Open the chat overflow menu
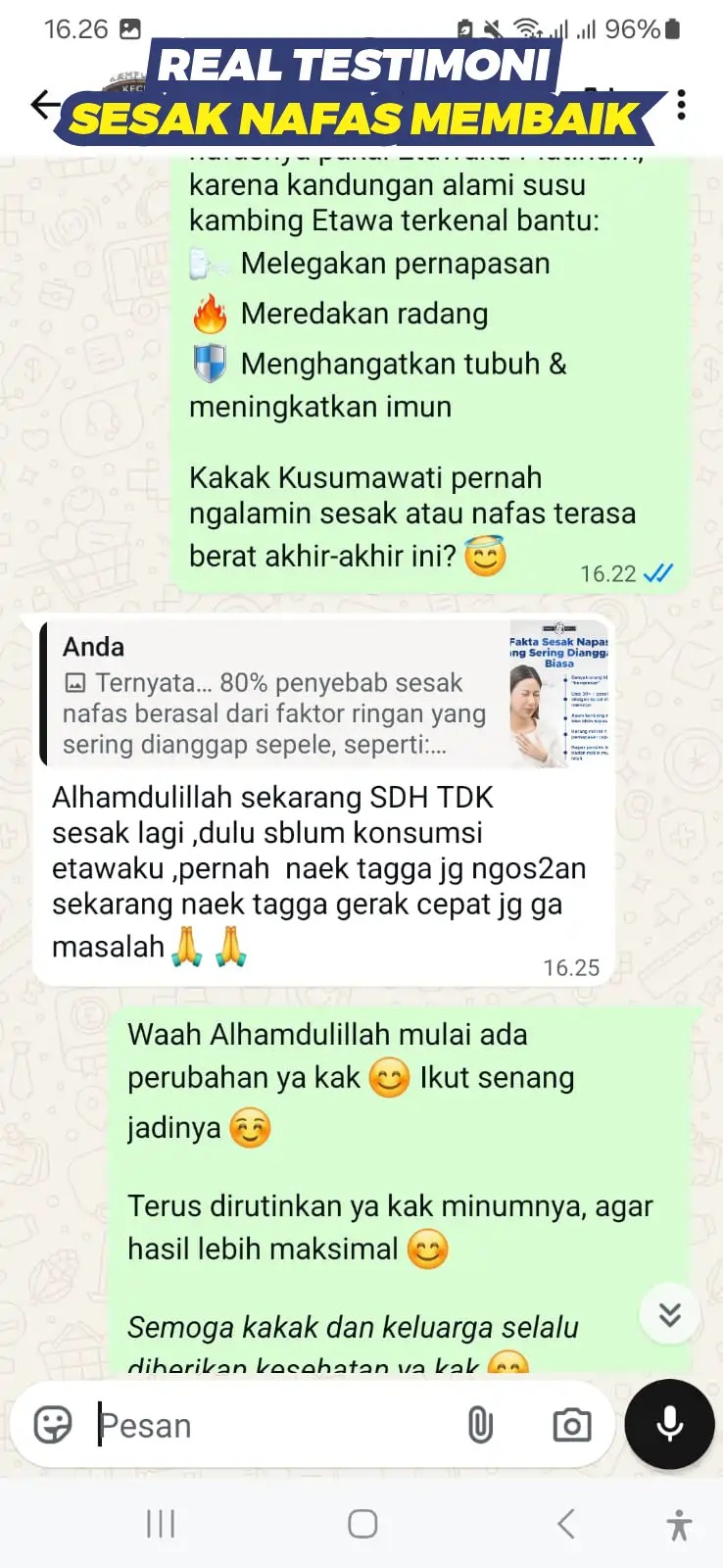The width and height of the screenshot is (723, 1568). [681, 104]
